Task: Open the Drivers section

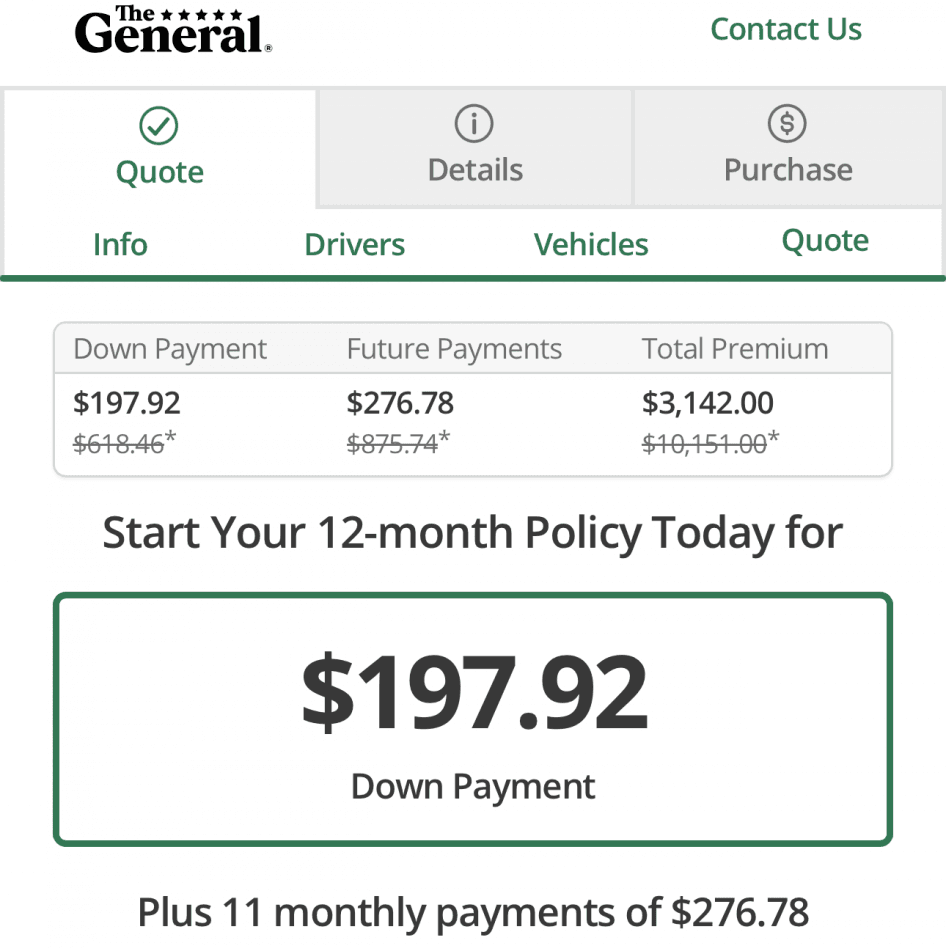Action: tap(354, 244)
